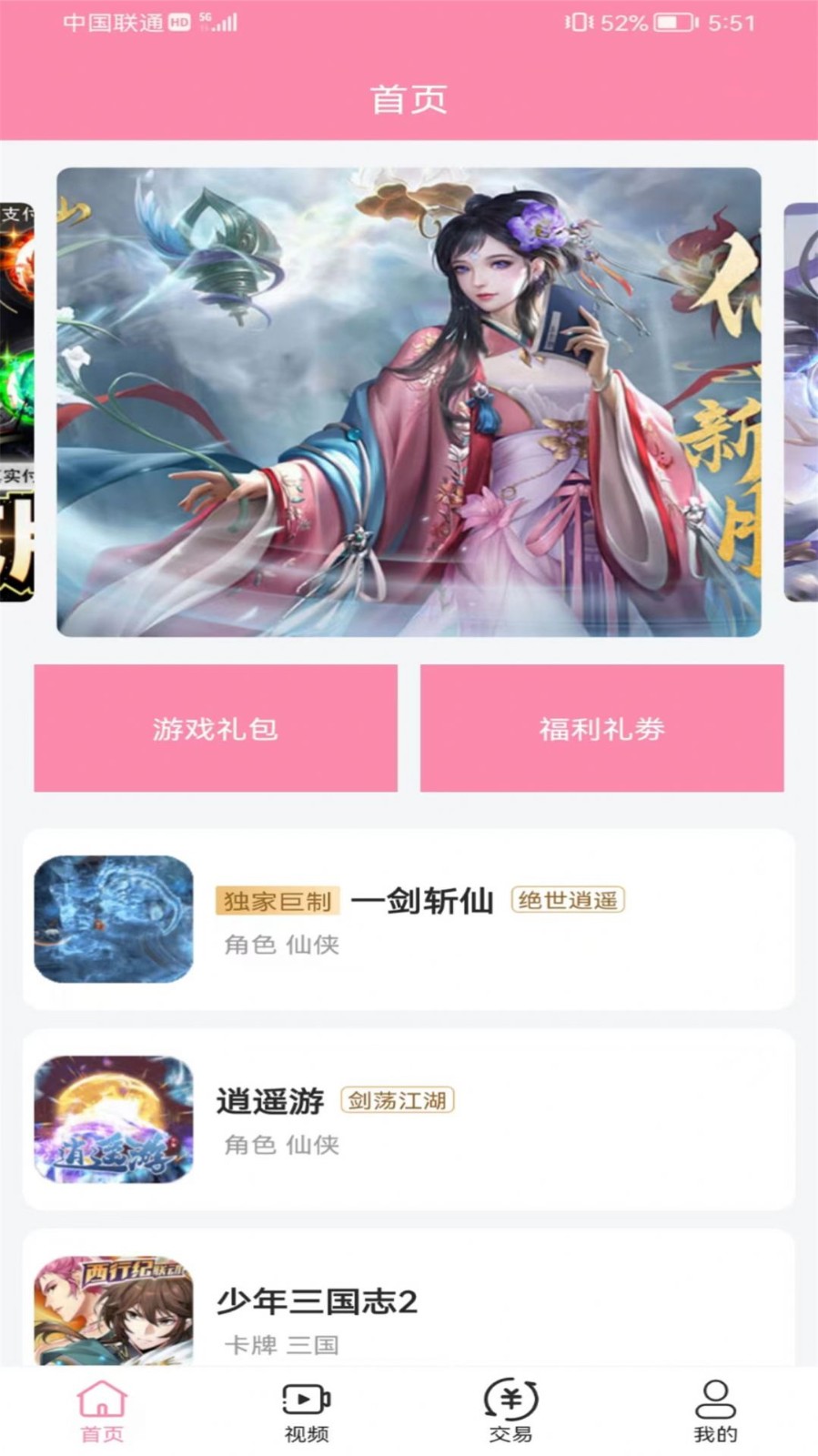Screen dimensions: 818x1456
Task: Open the 游戏礼包 button
Action: 215,729
